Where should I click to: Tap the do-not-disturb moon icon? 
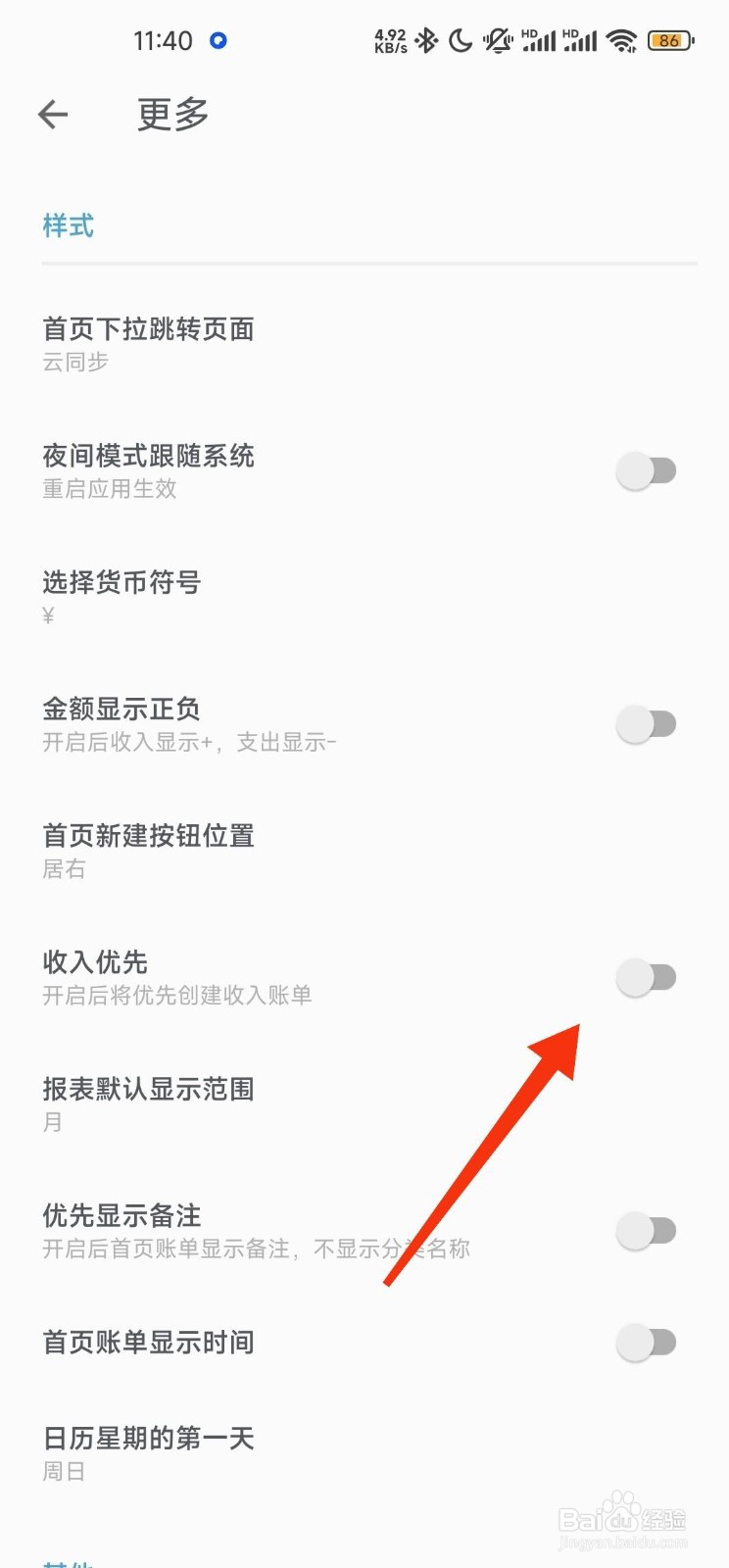pyautogui.click(x=461, y=41)
